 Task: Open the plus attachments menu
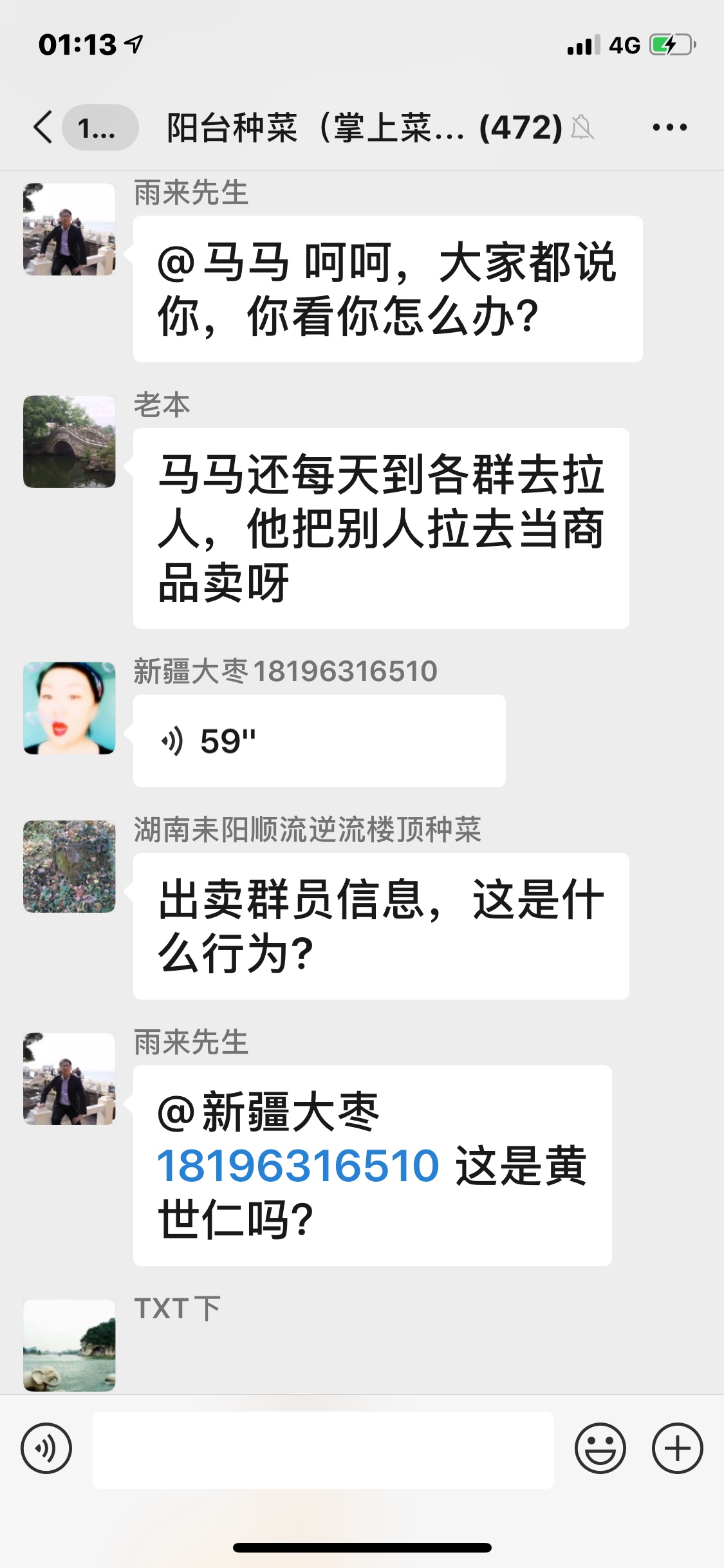tap(677, 1448)
